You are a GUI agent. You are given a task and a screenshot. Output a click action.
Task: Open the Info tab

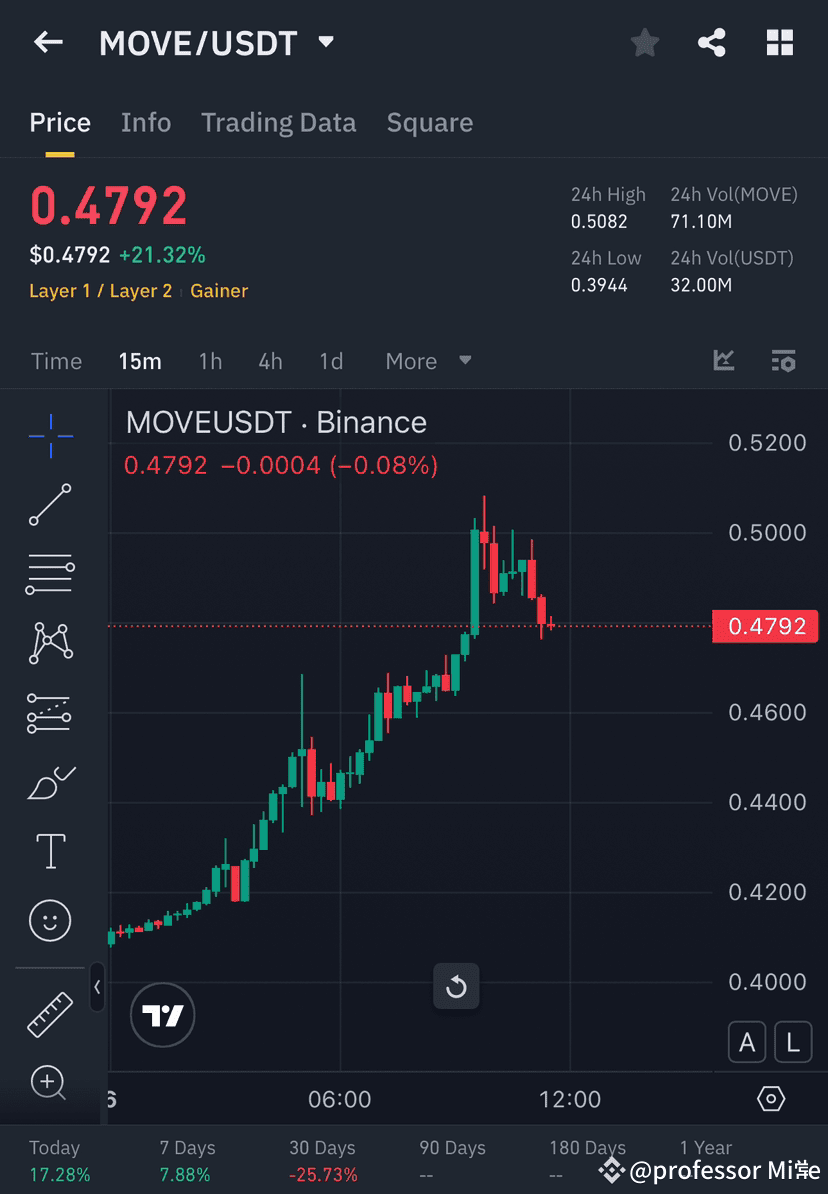point(146,122)
